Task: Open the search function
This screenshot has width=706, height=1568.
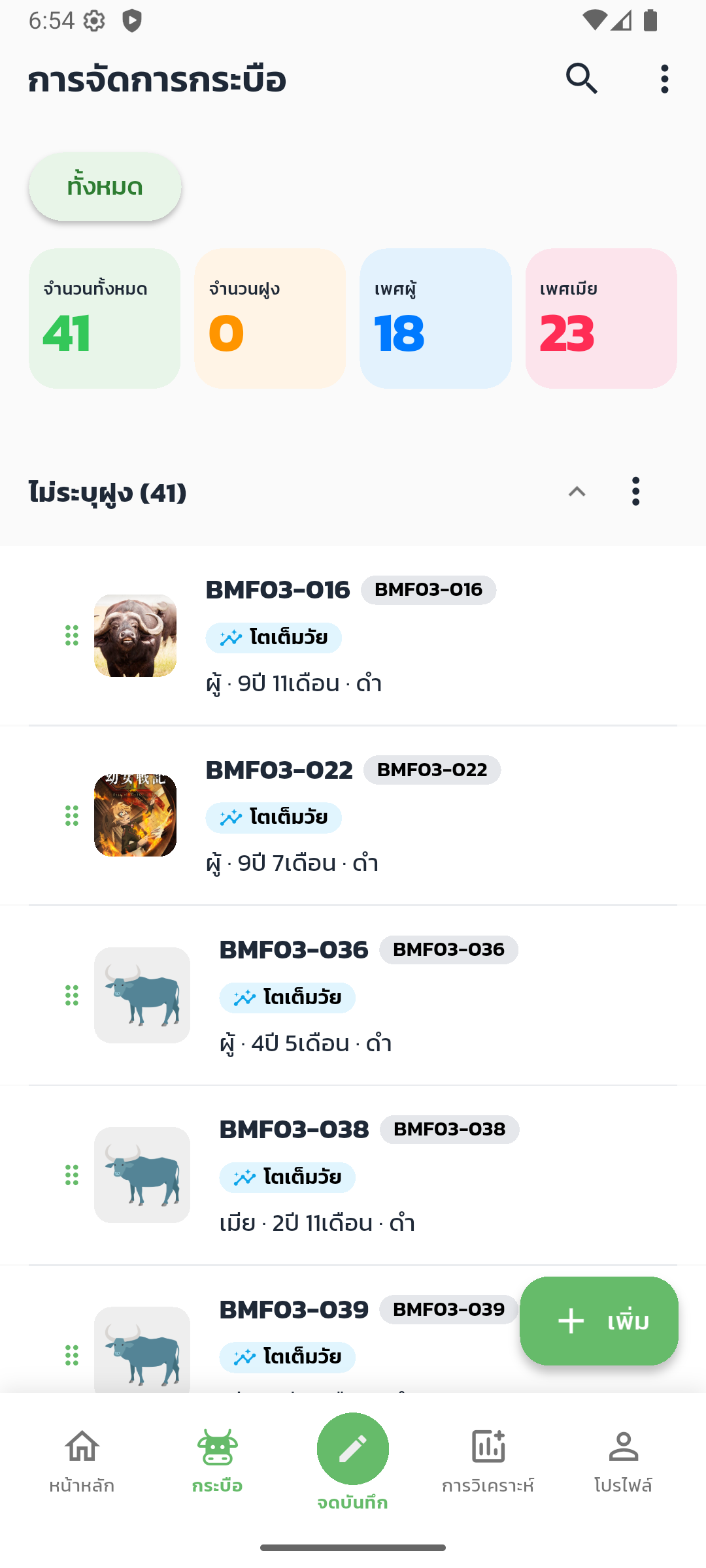Action: coord(582,79)
